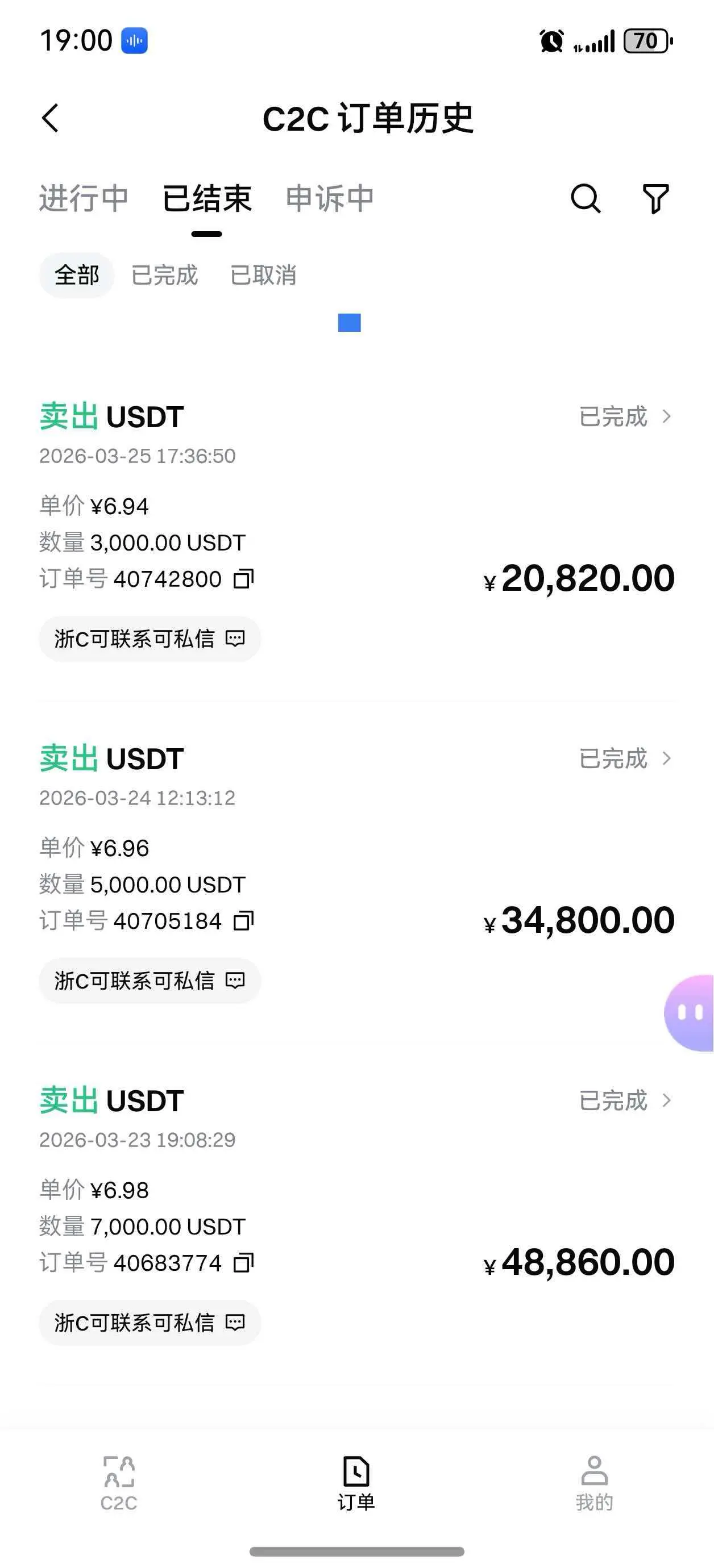Open the order search icon

click(586, 198)
